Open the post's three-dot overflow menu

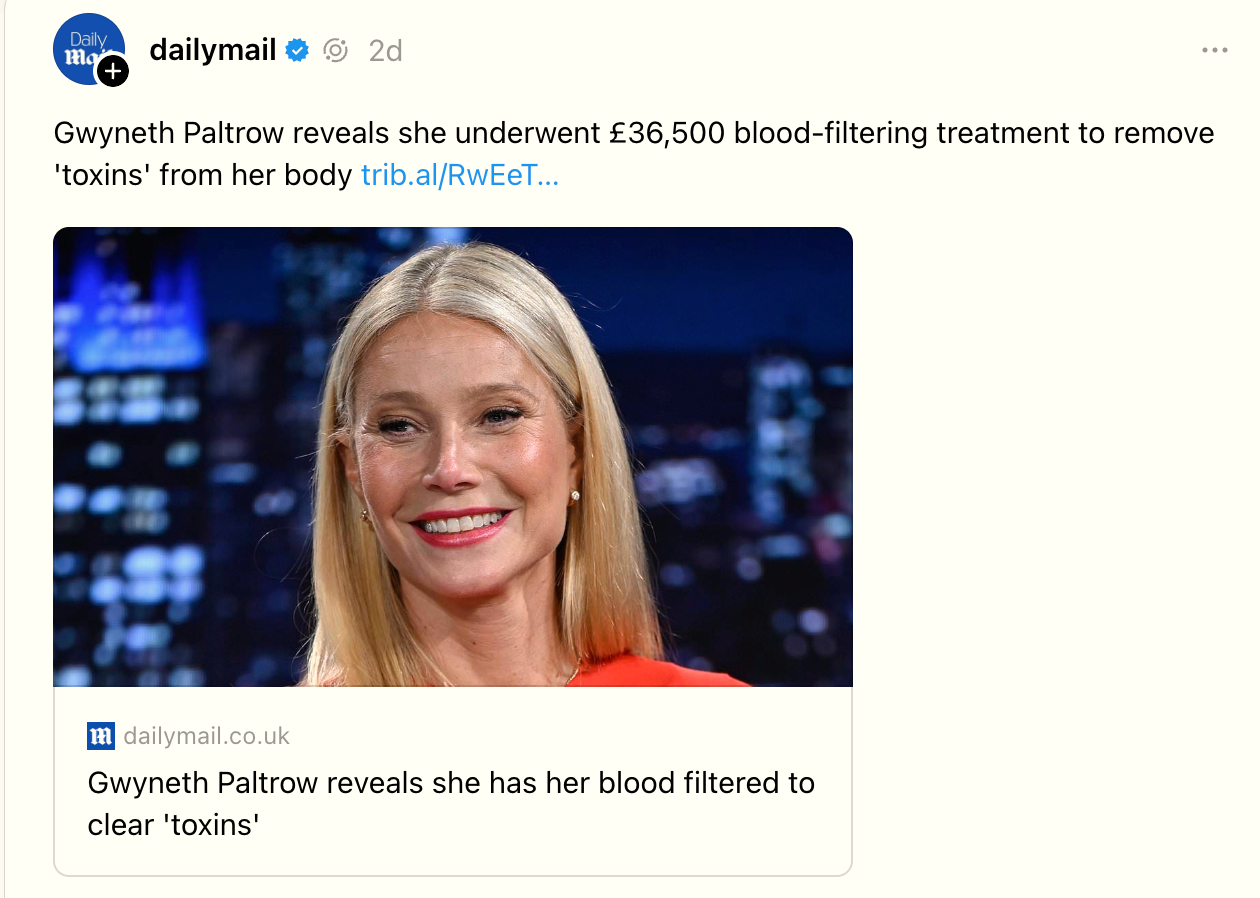1214,50
